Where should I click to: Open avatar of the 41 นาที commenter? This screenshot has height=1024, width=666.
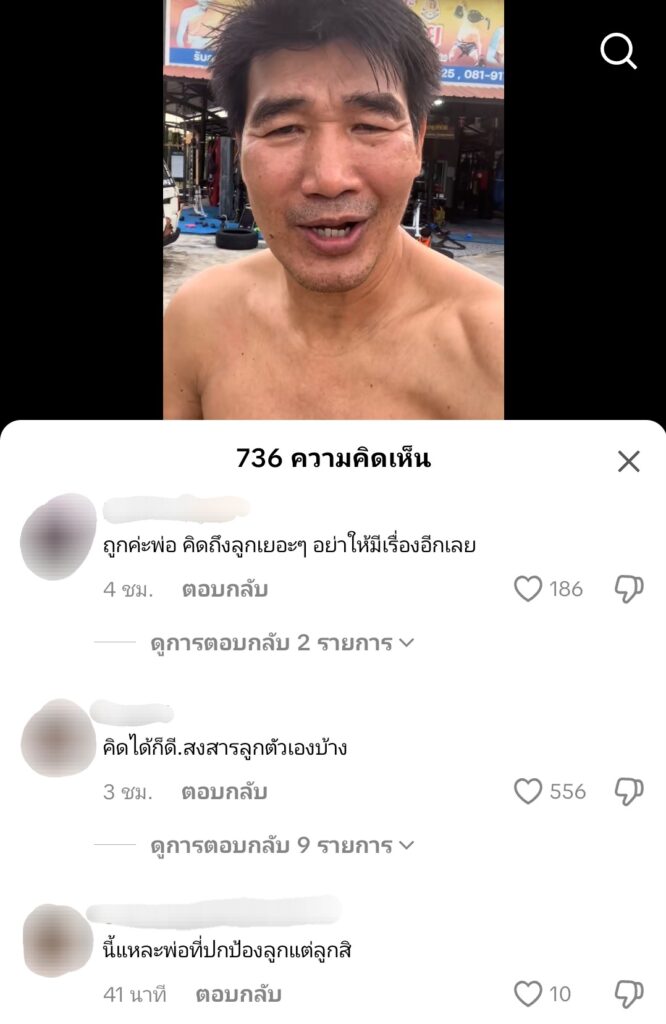56,940
